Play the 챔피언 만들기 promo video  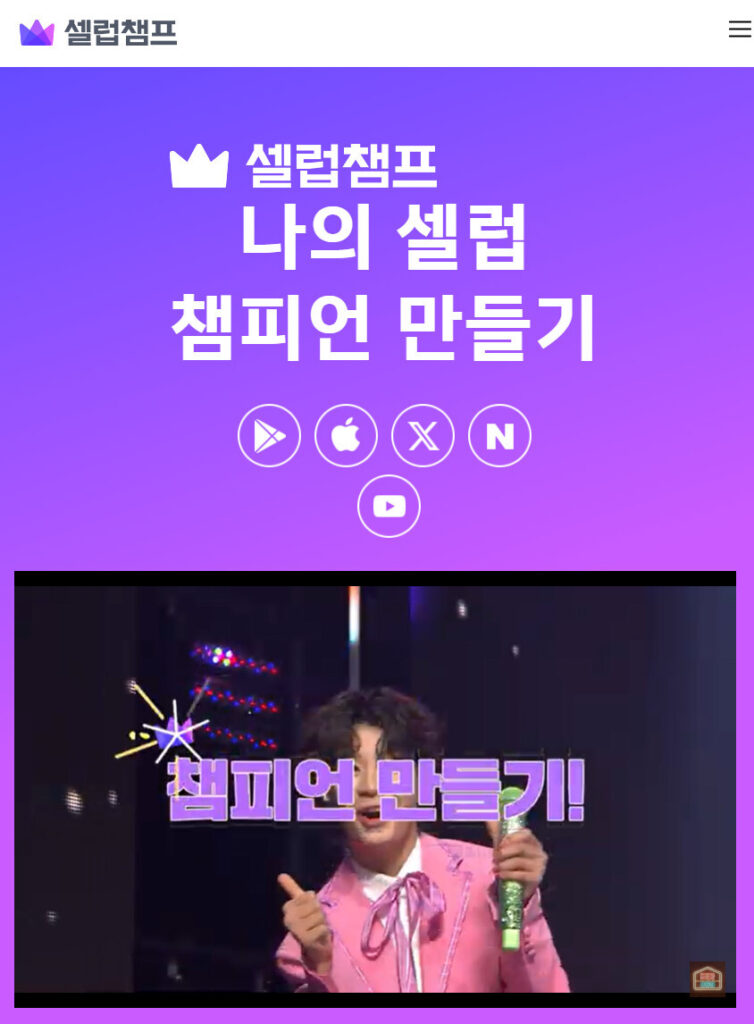click(375, 789)
